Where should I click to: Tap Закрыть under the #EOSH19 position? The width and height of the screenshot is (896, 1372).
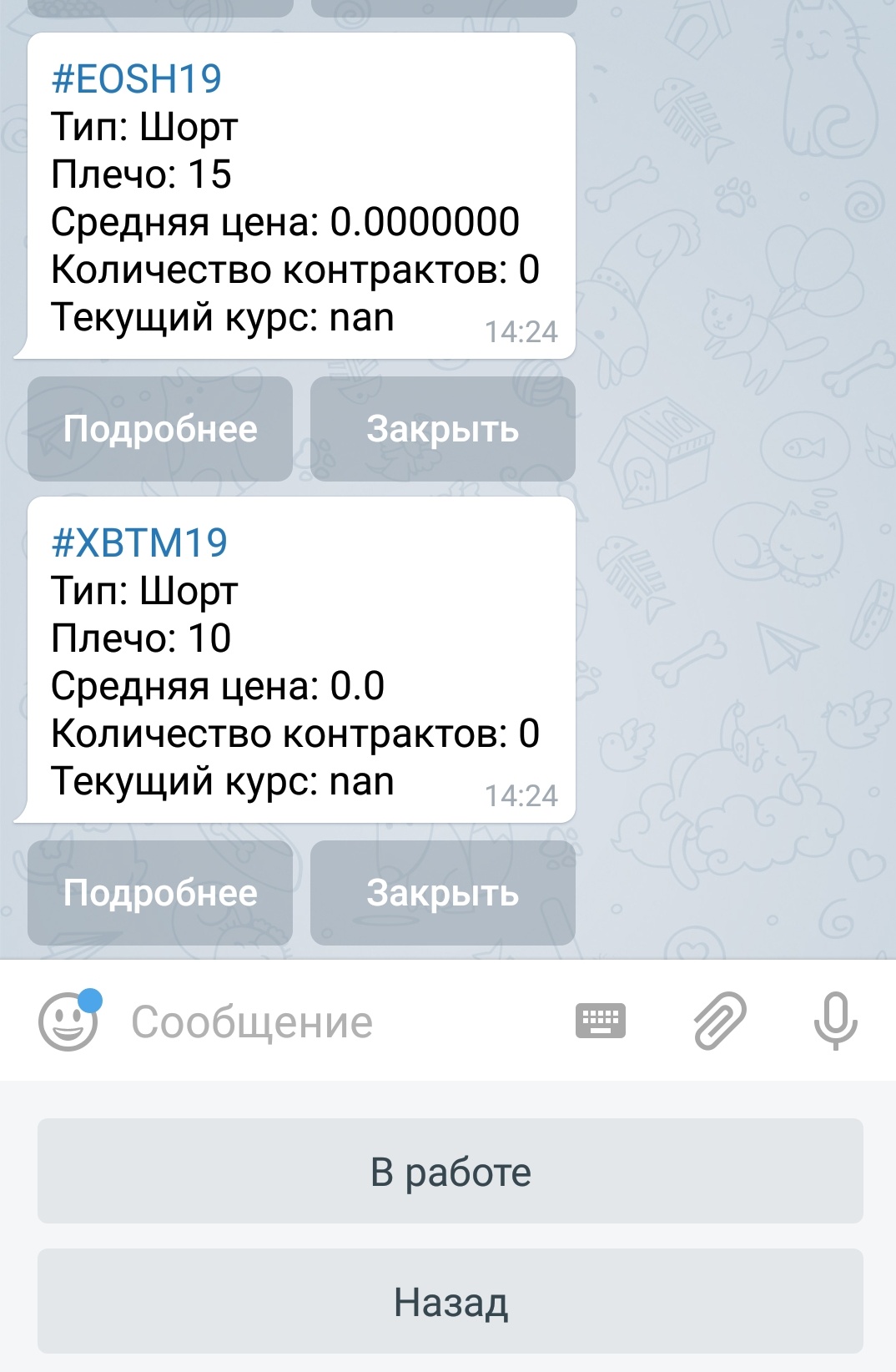[x=442, y=429]
